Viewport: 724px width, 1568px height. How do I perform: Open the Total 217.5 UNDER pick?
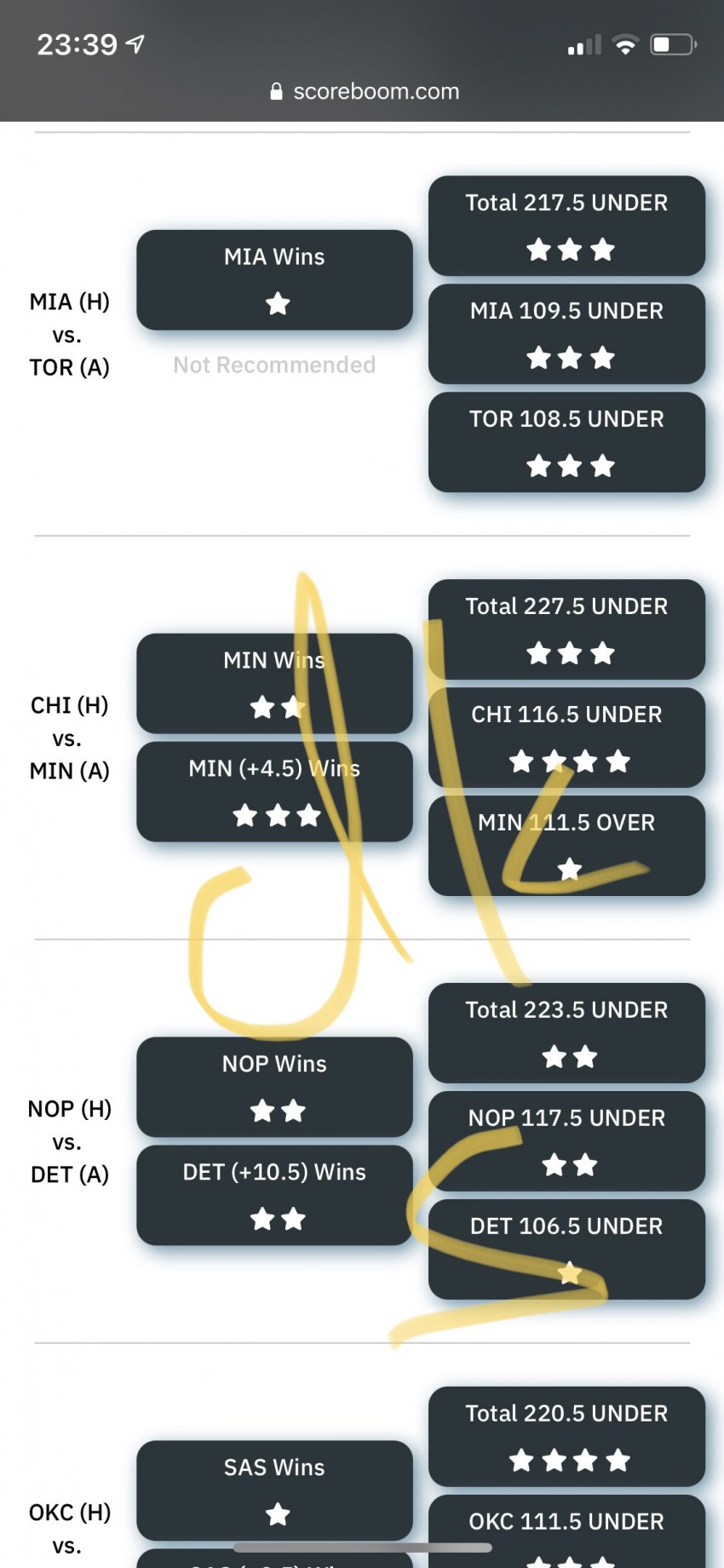click(x=566, y=225)
